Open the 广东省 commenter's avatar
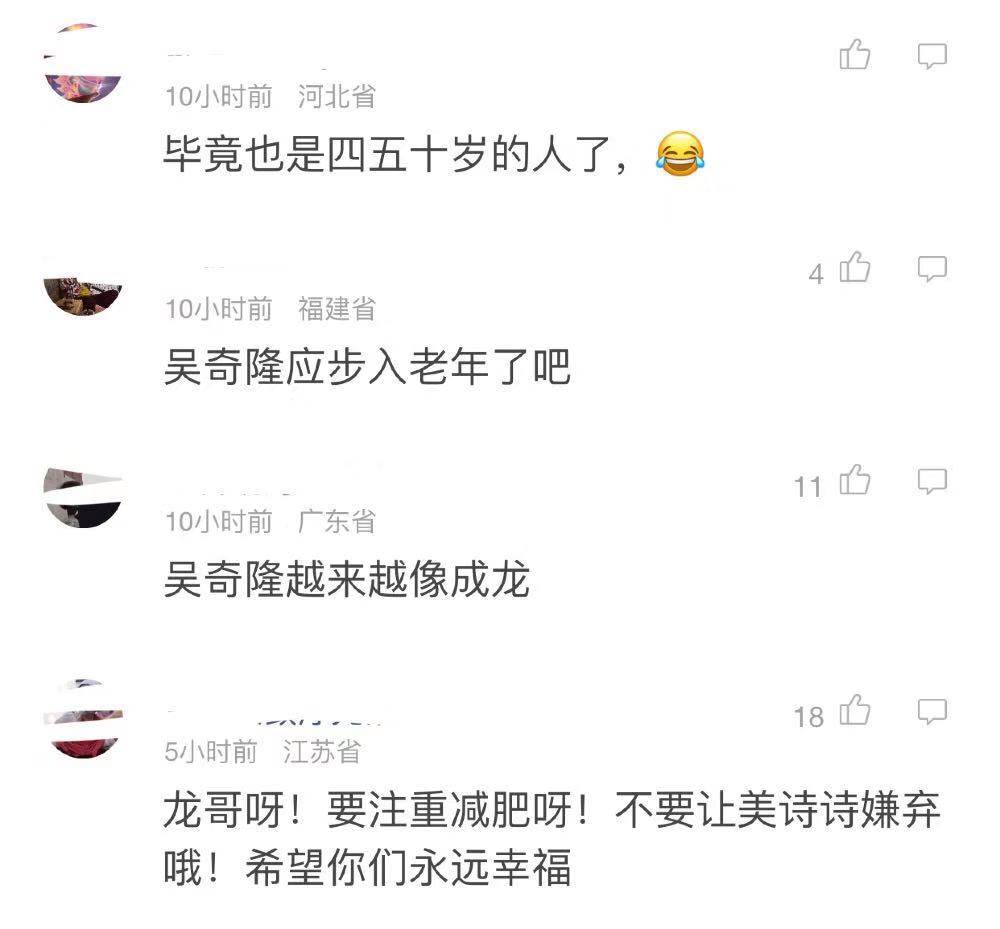The width and height of the screenshot is (1000, 929). [83, 497]
